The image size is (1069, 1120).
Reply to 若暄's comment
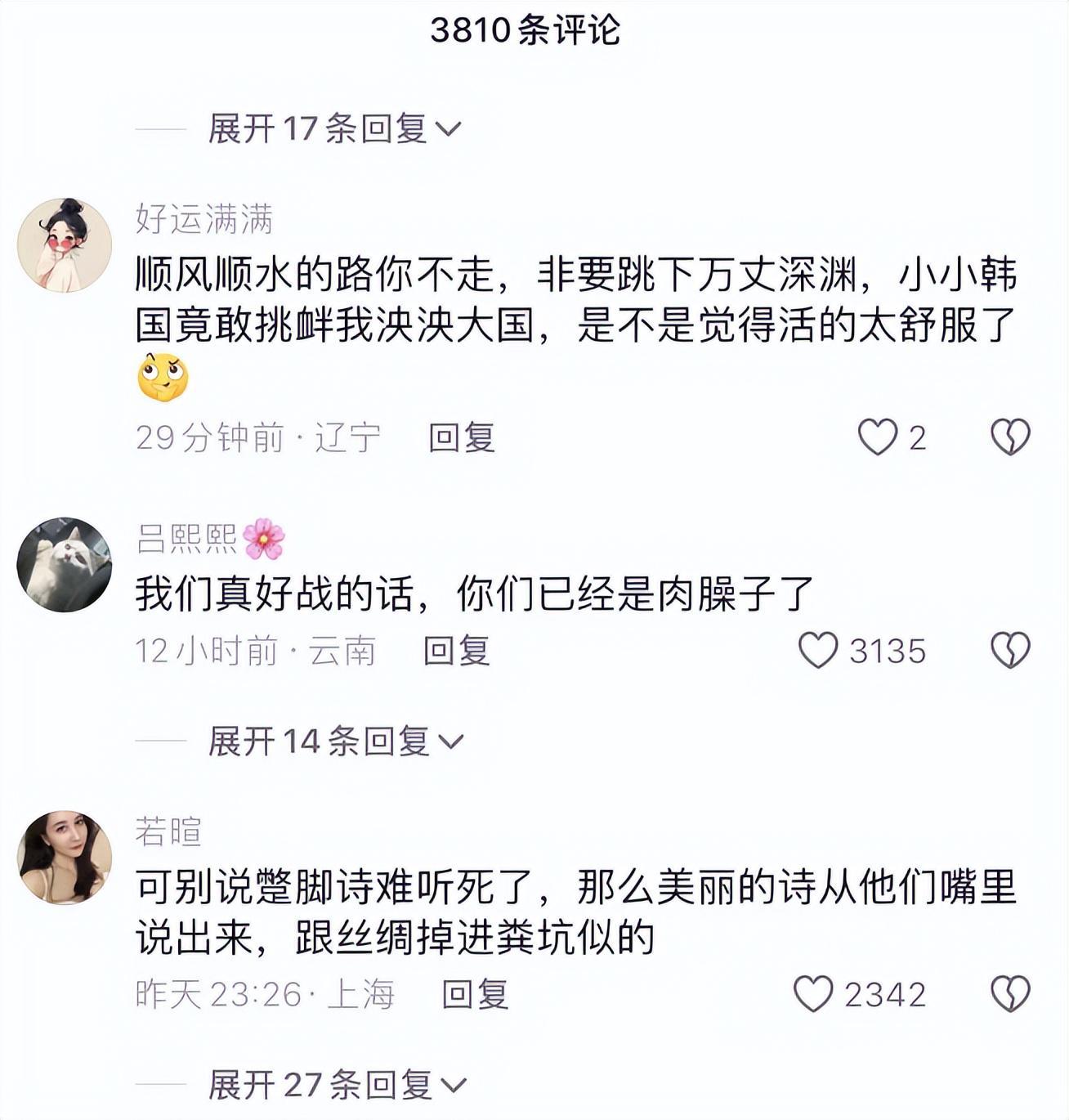tap(475, 995)
